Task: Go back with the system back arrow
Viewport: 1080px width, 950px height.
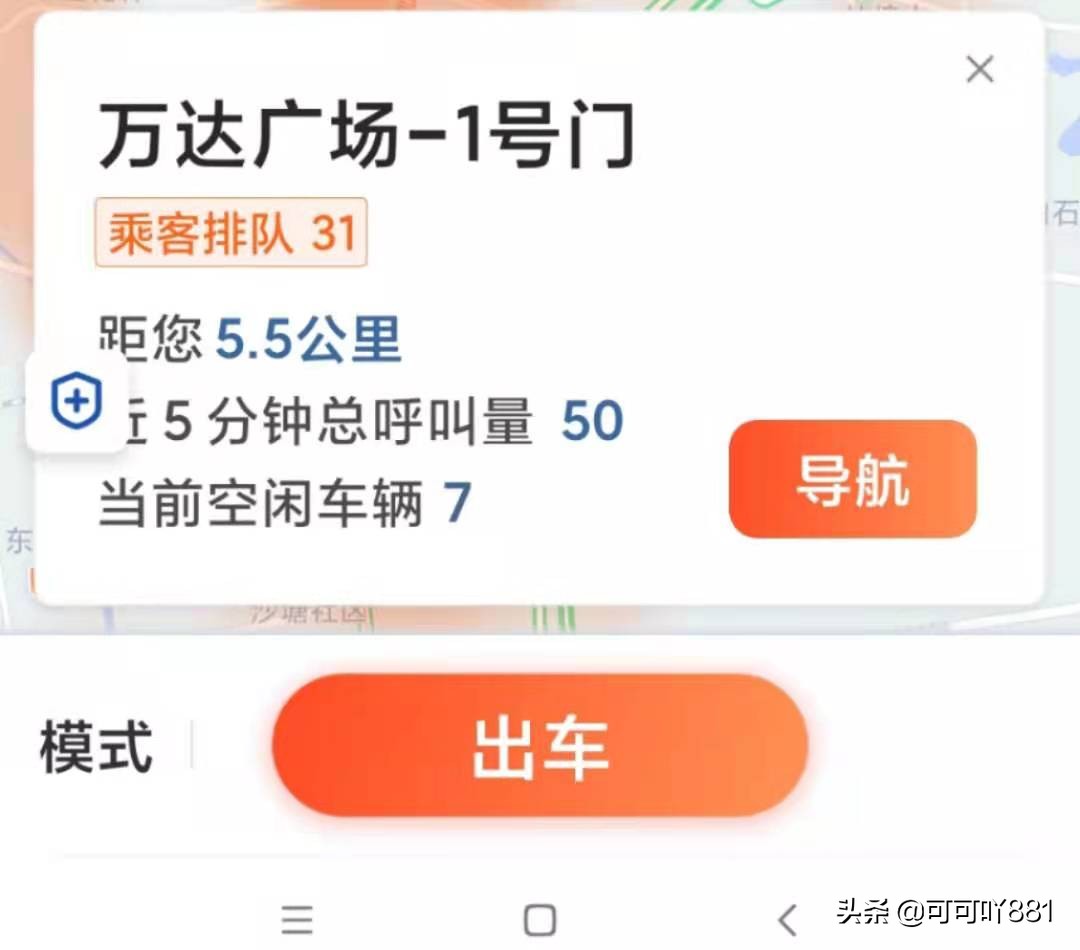Action: (787, 920)
